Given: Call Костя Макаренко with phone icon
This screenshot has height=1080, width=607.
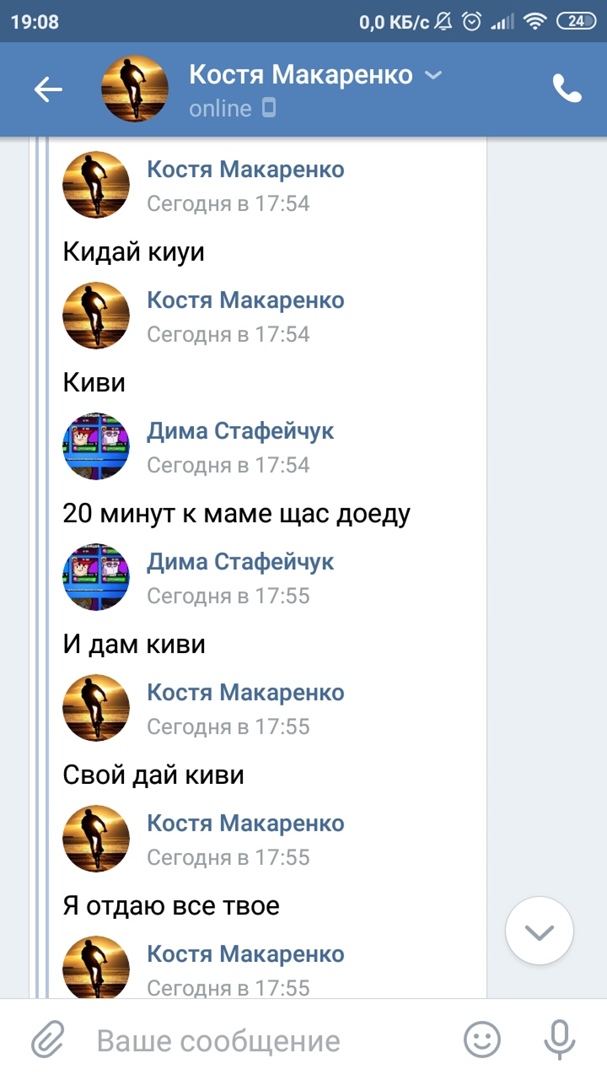Looking at the screenshot, I should pos(566,89).
